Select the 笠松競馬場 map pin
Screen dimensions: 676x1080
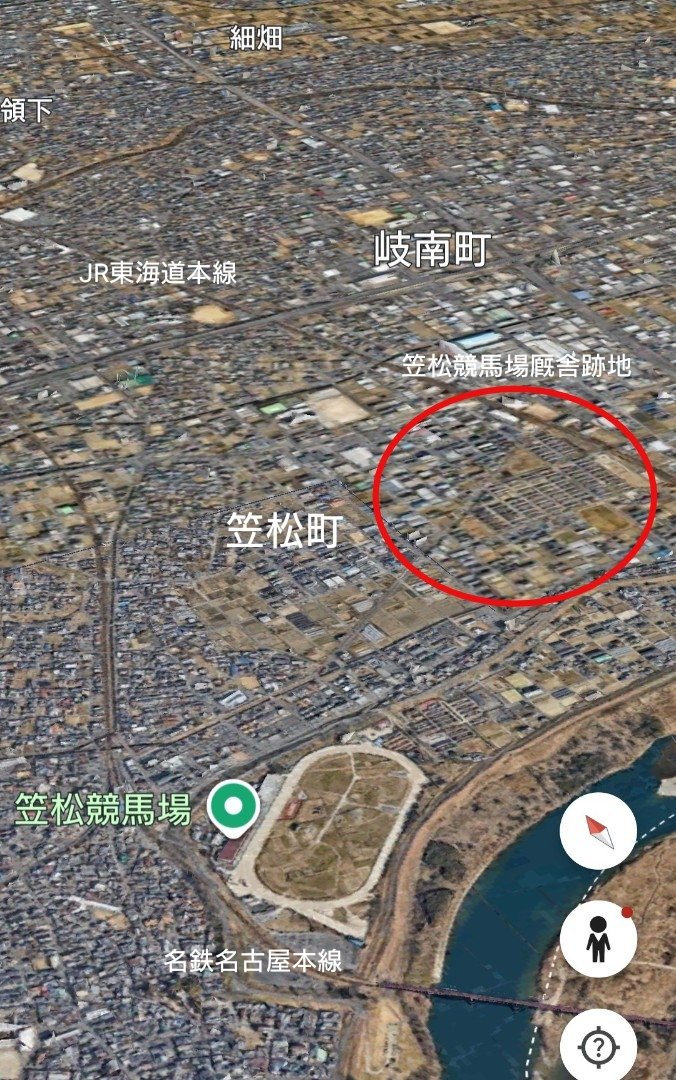tap(233, 806)
